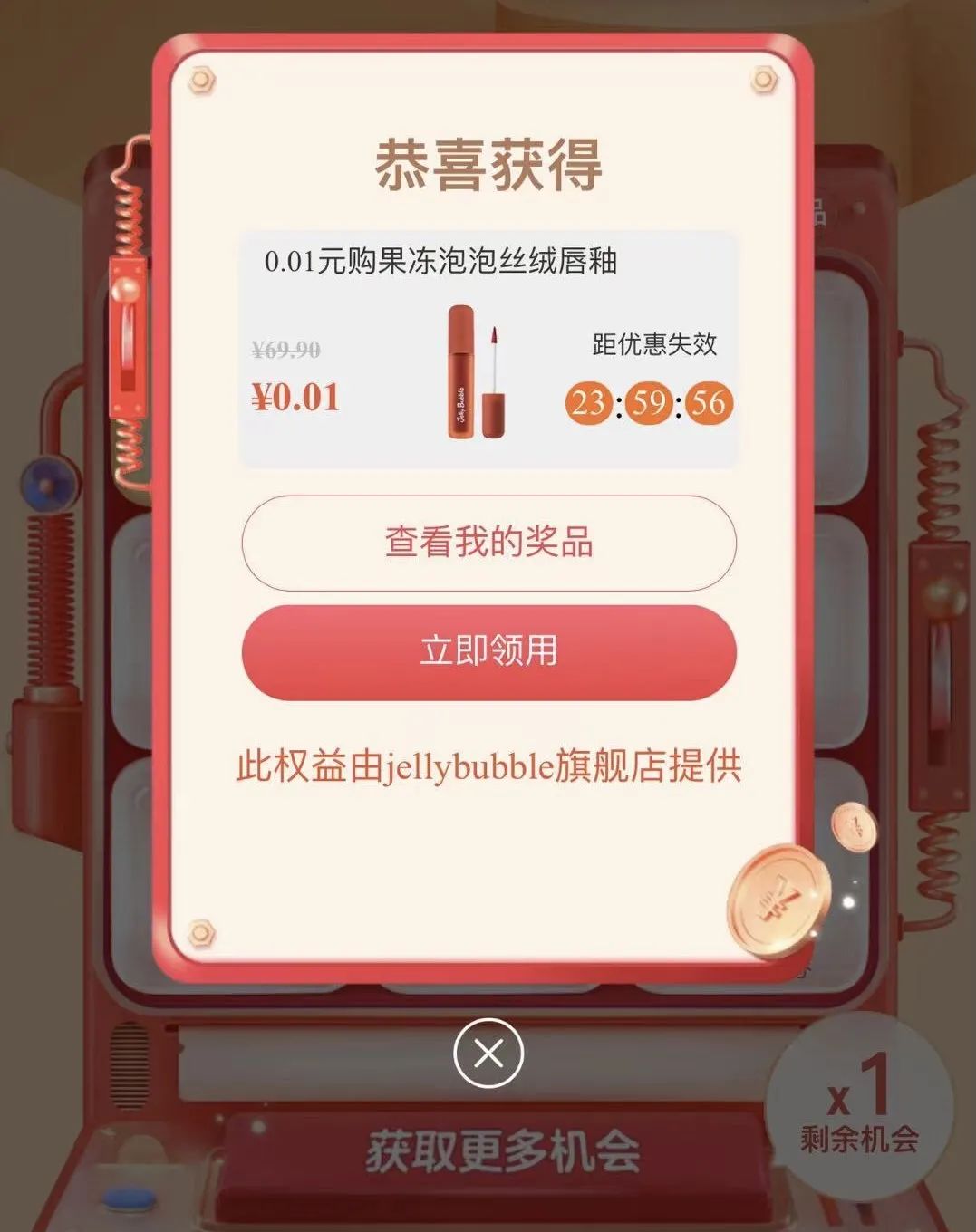Close the 恭喜获得 prize popup
The height and width of the screenshot is (1232, 976).
488,1054
